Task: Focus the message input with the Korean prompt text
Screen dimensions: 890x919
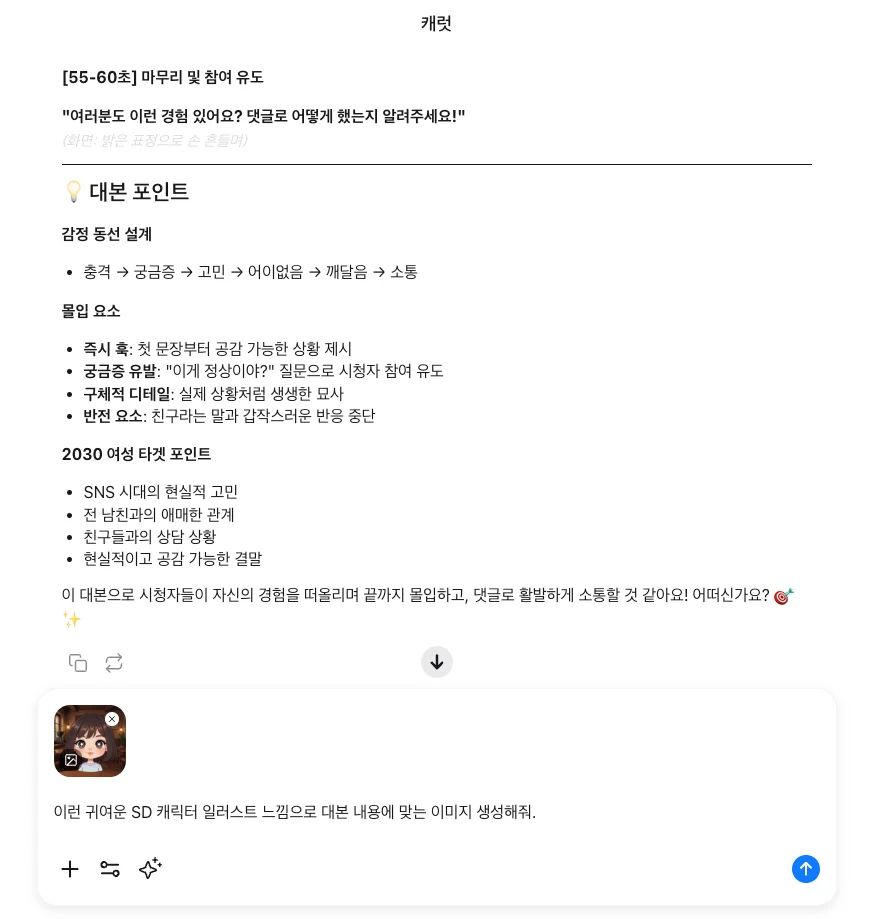Action: [295, 812]
